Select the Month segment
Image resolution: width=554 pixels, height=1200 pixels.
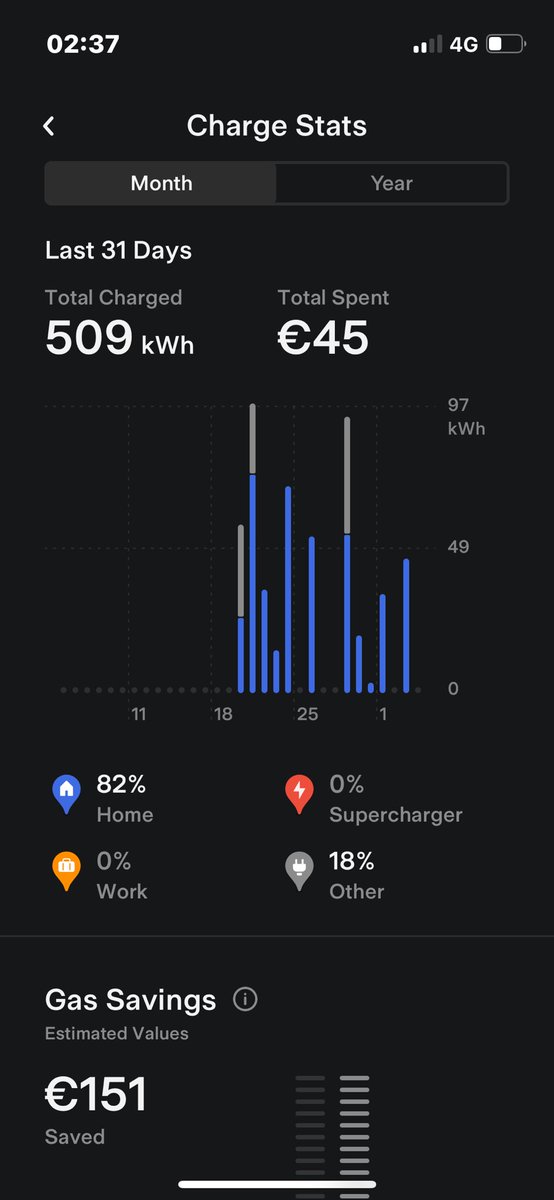tap(161, 184)
